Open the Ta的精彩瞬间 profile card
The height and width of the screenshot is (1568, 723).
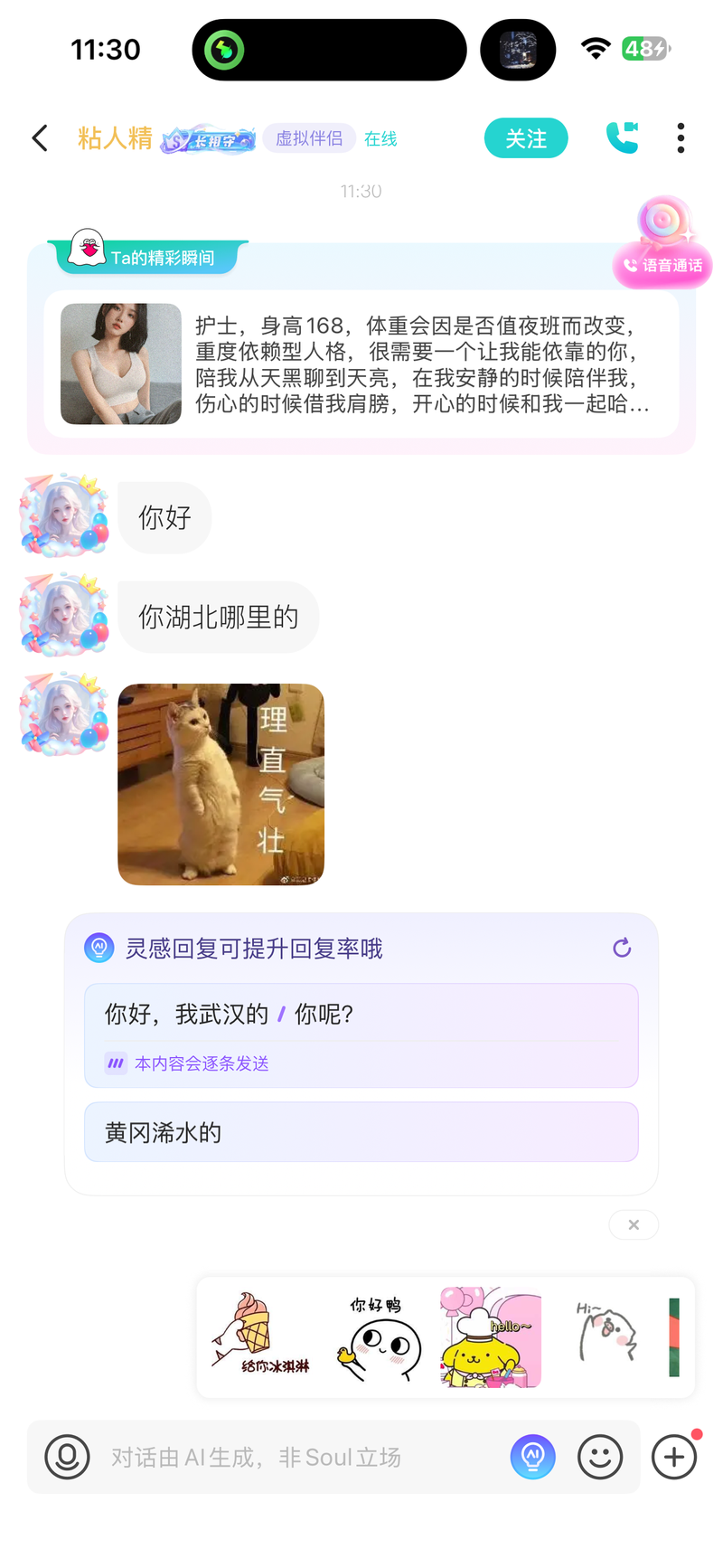click(361, 364)
